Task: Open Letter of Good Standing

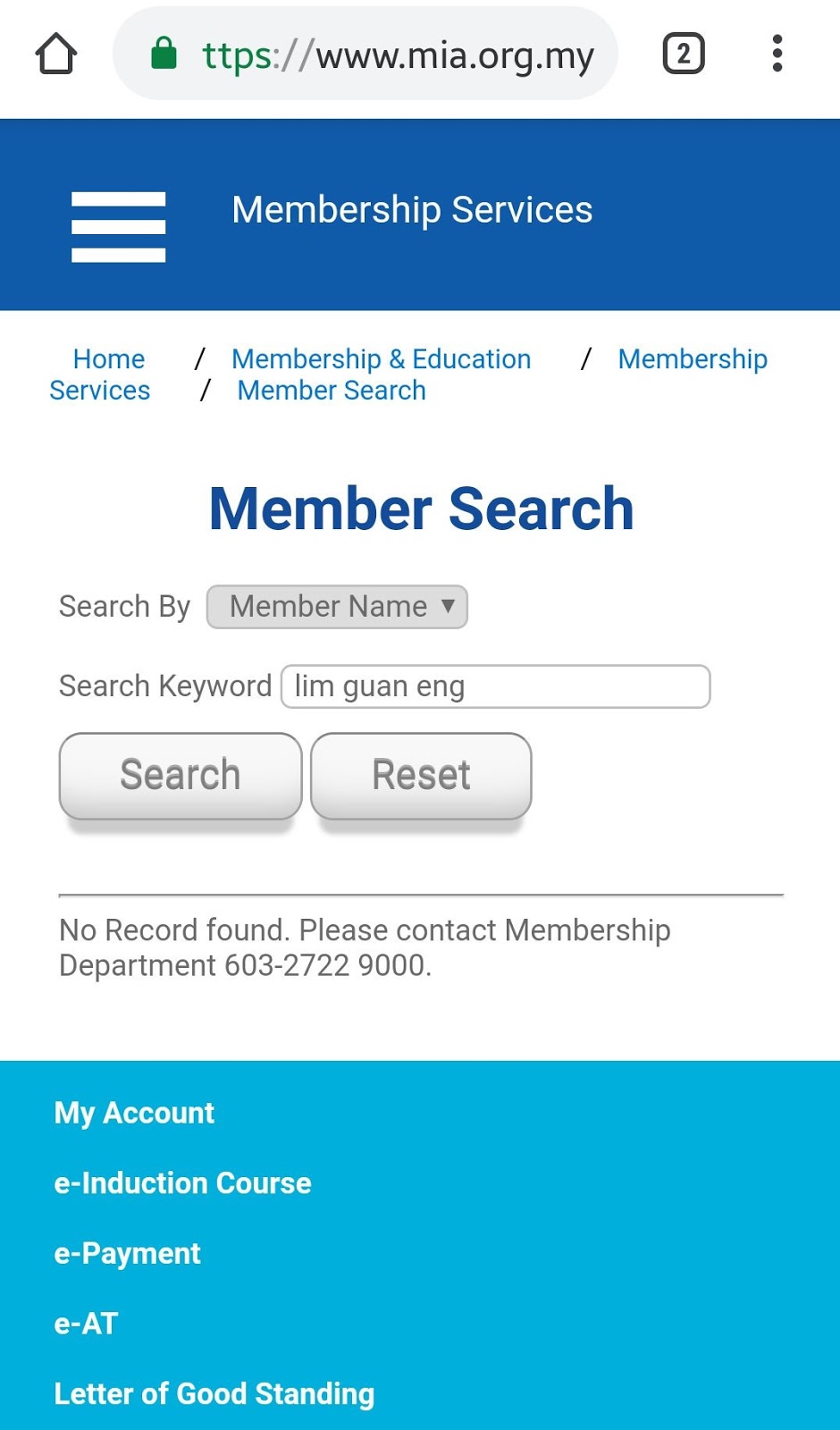Action: pyautogui.click(x=214, y=1393)
